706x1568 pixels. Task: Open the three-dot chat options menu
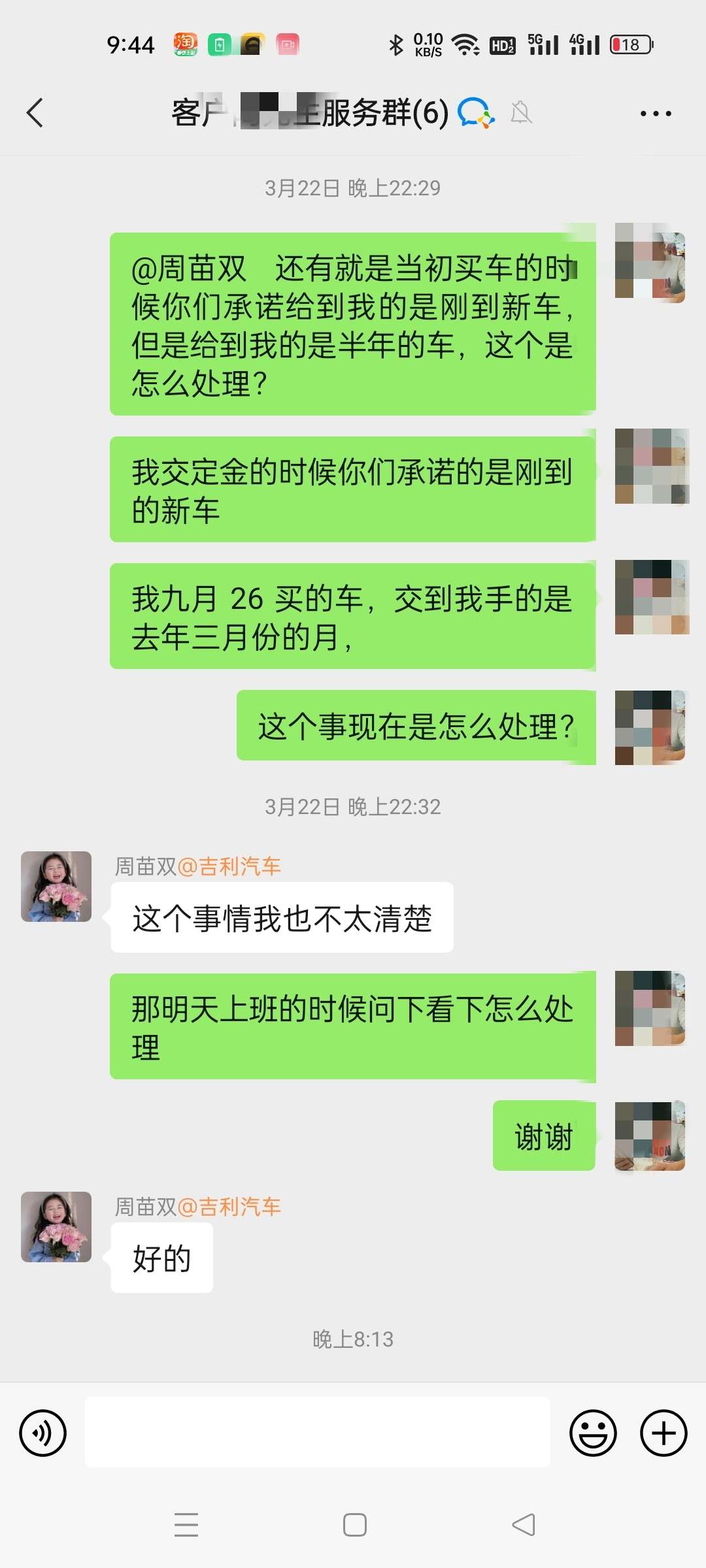tap(656, 114)
